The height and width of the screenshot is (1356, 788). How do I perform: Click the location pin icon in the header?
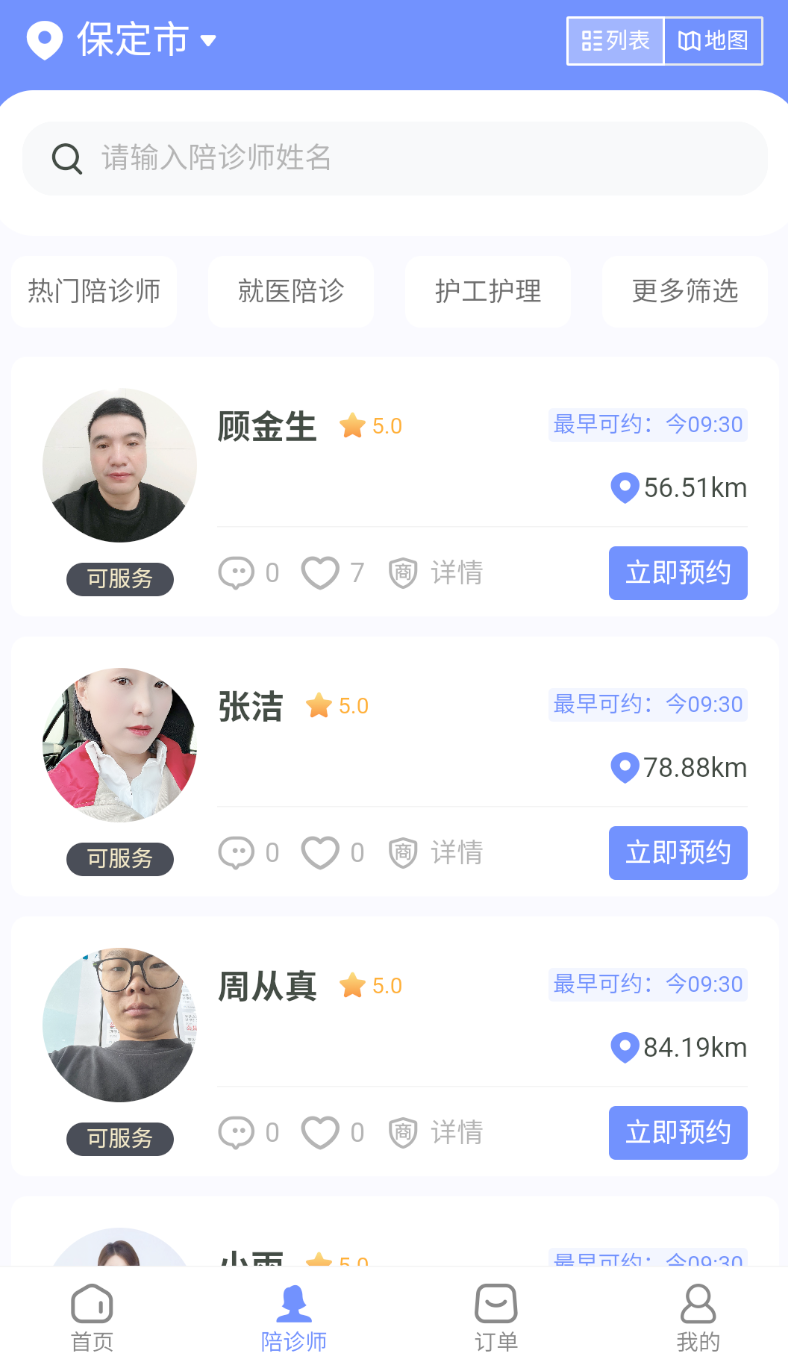coord(44,40)
